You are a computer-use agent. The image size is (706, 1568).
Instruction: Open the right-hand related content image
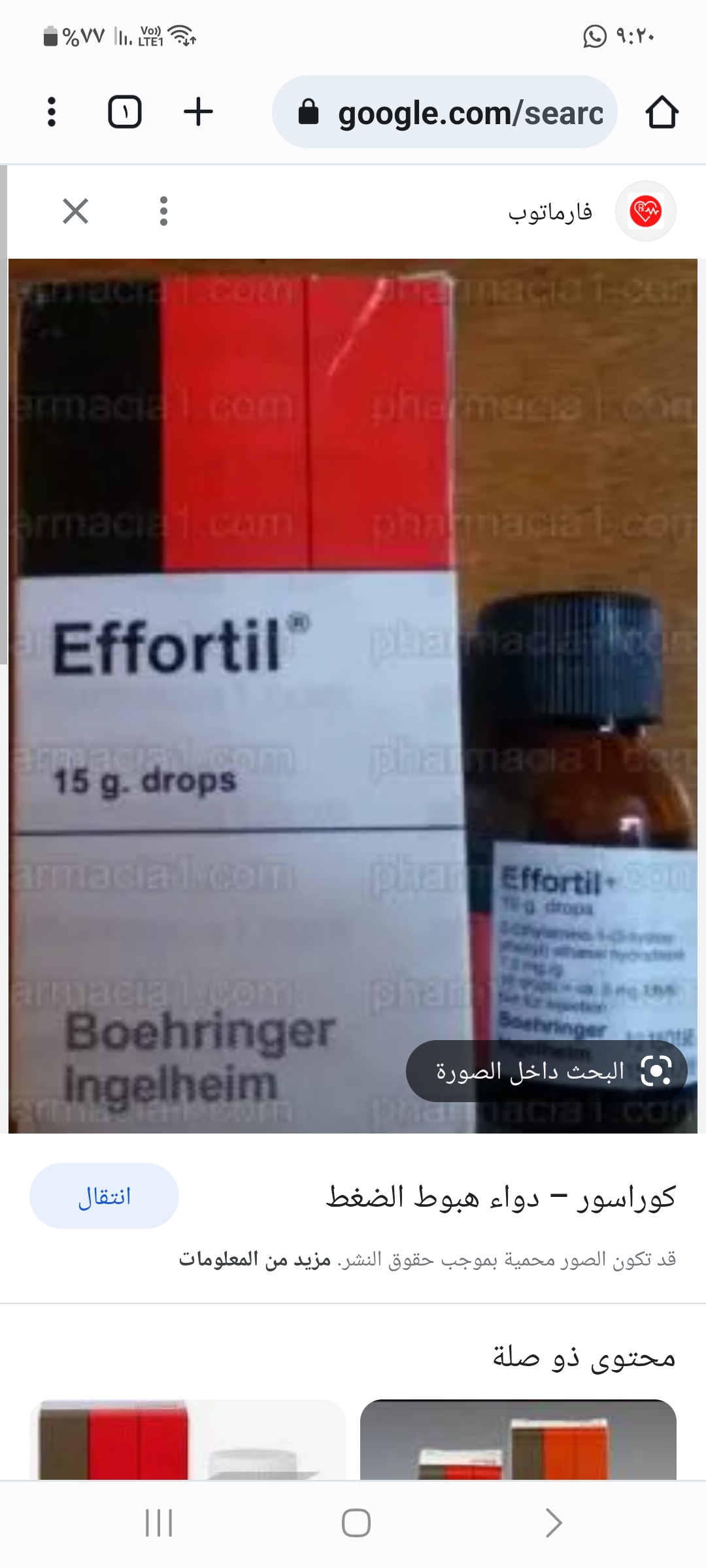click(x=518, y=1439)
